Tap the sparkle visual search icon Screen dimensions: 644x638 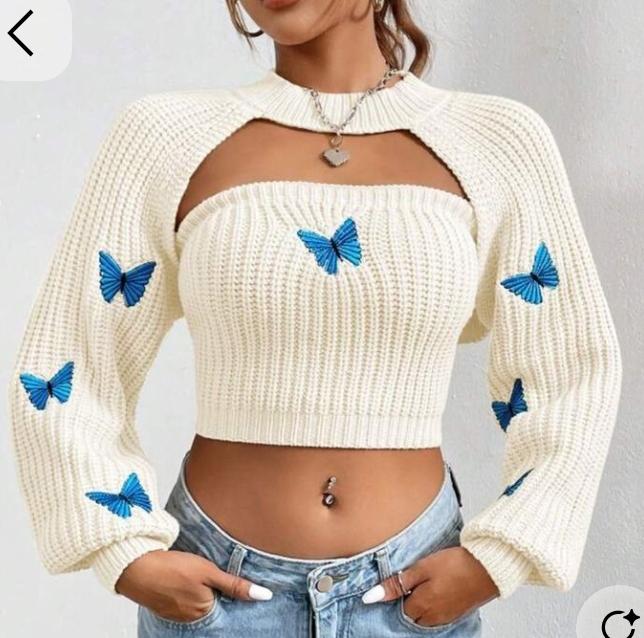coord(621,622)
